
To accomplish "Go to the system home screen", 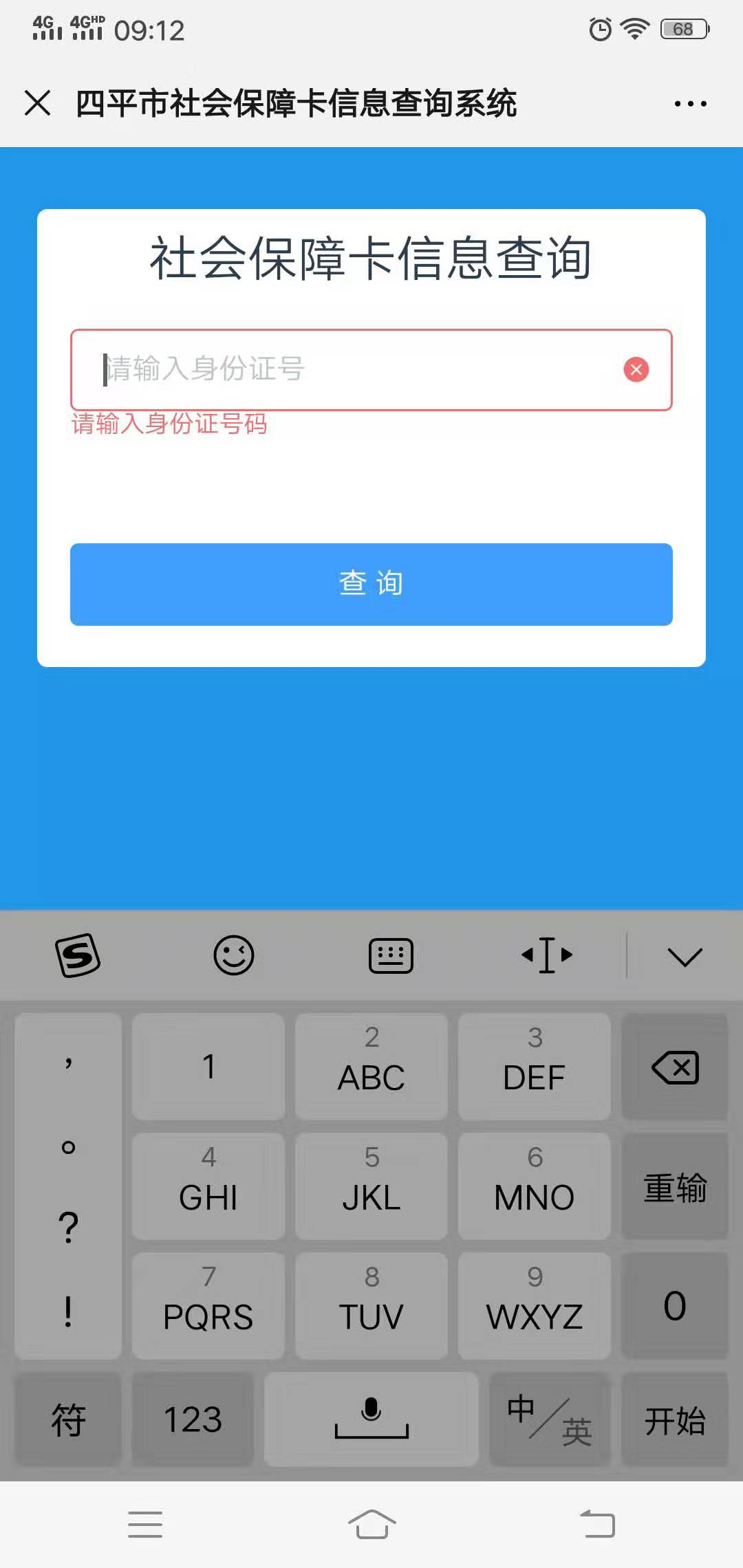I will (371, 1524).
